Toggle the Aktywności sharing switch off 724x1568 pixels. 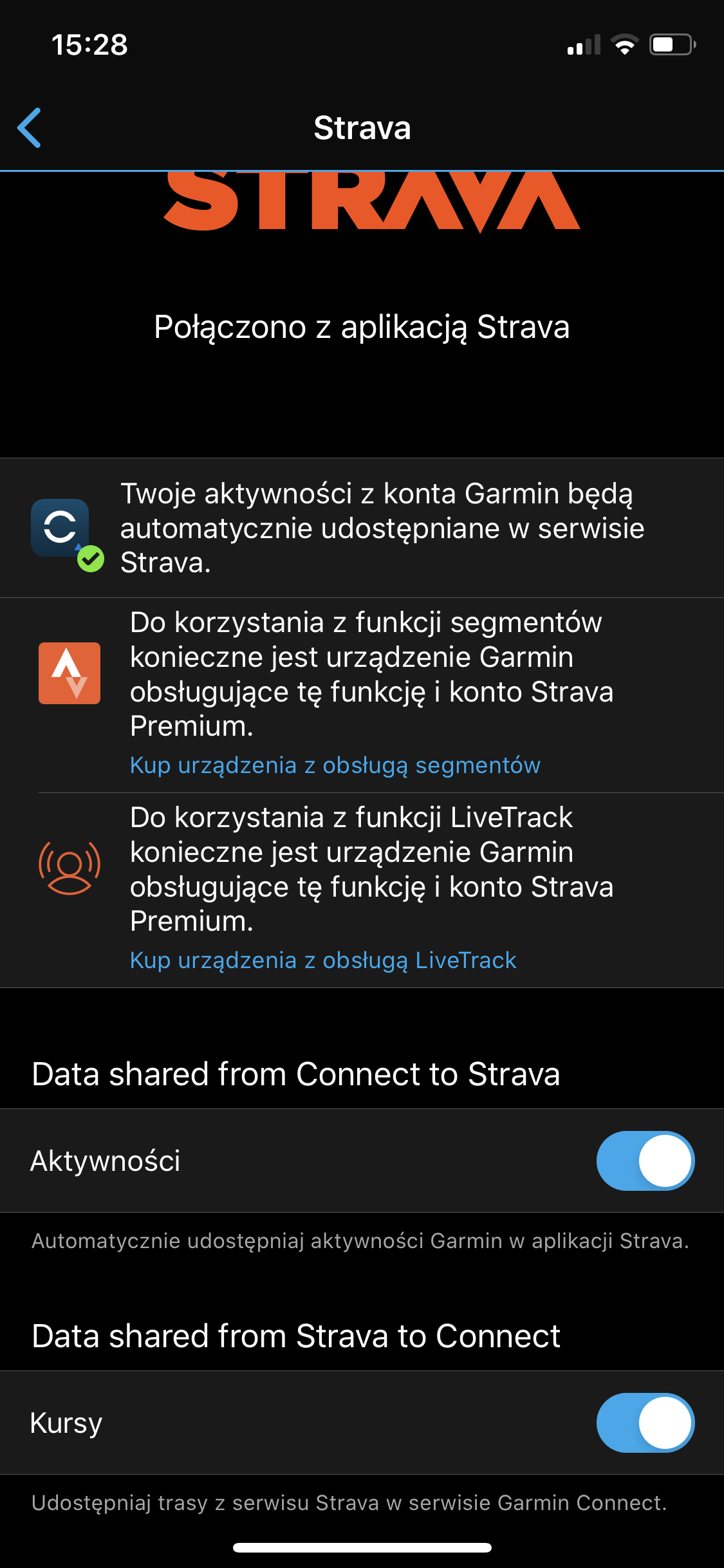point(645,1161)
